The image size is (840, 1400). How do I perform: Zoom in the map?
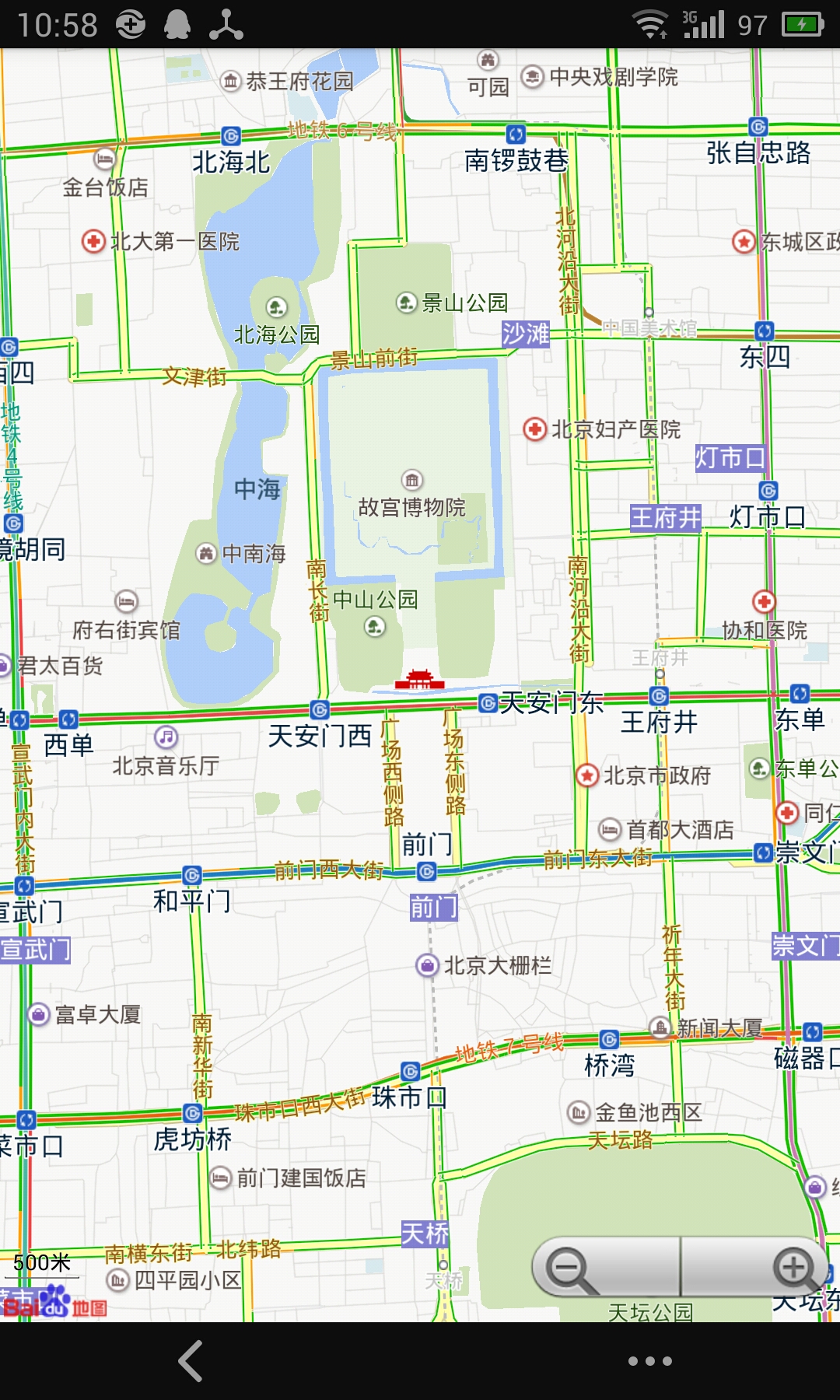(793, 1269)
